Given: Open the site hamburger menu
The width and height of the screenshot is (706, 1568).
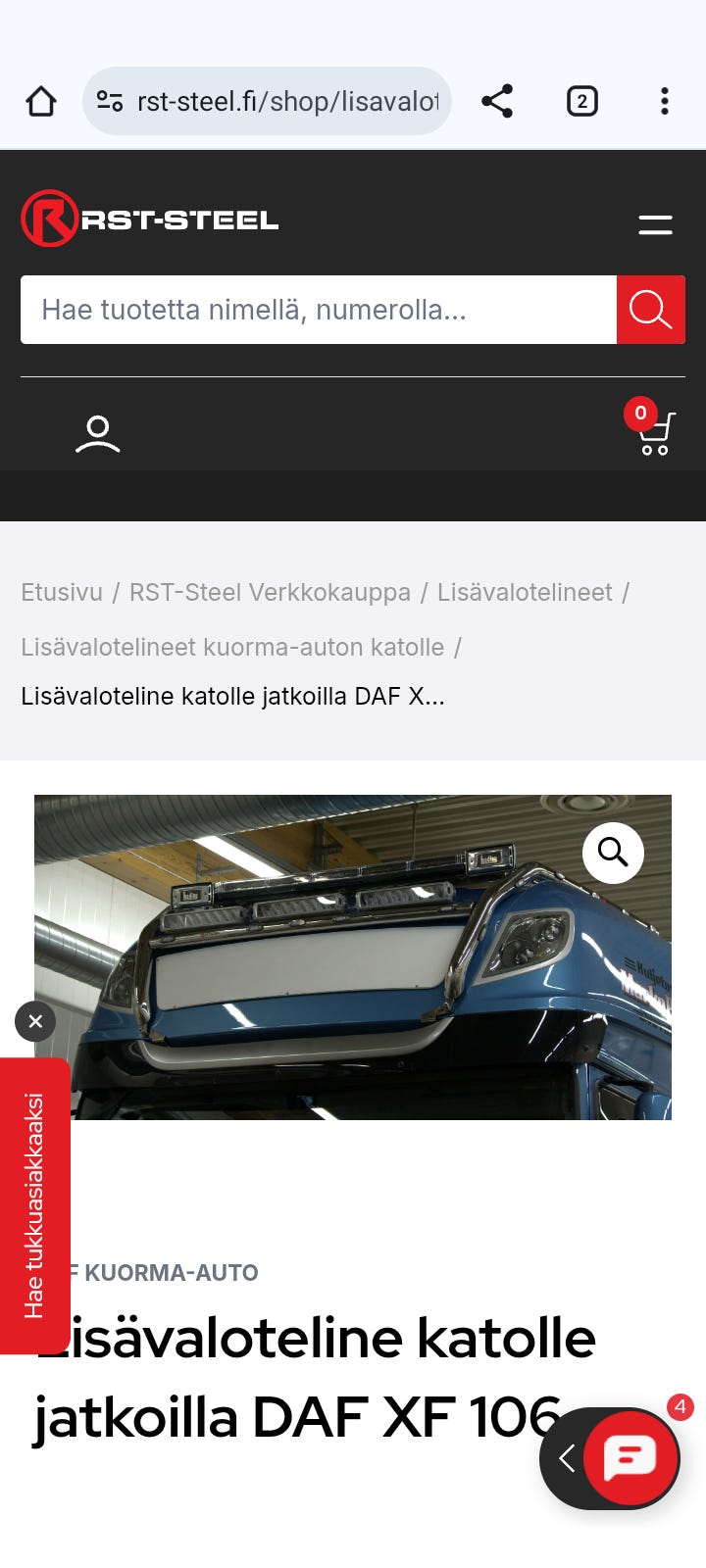Looking at the screenshot, I should coord(653,224).
